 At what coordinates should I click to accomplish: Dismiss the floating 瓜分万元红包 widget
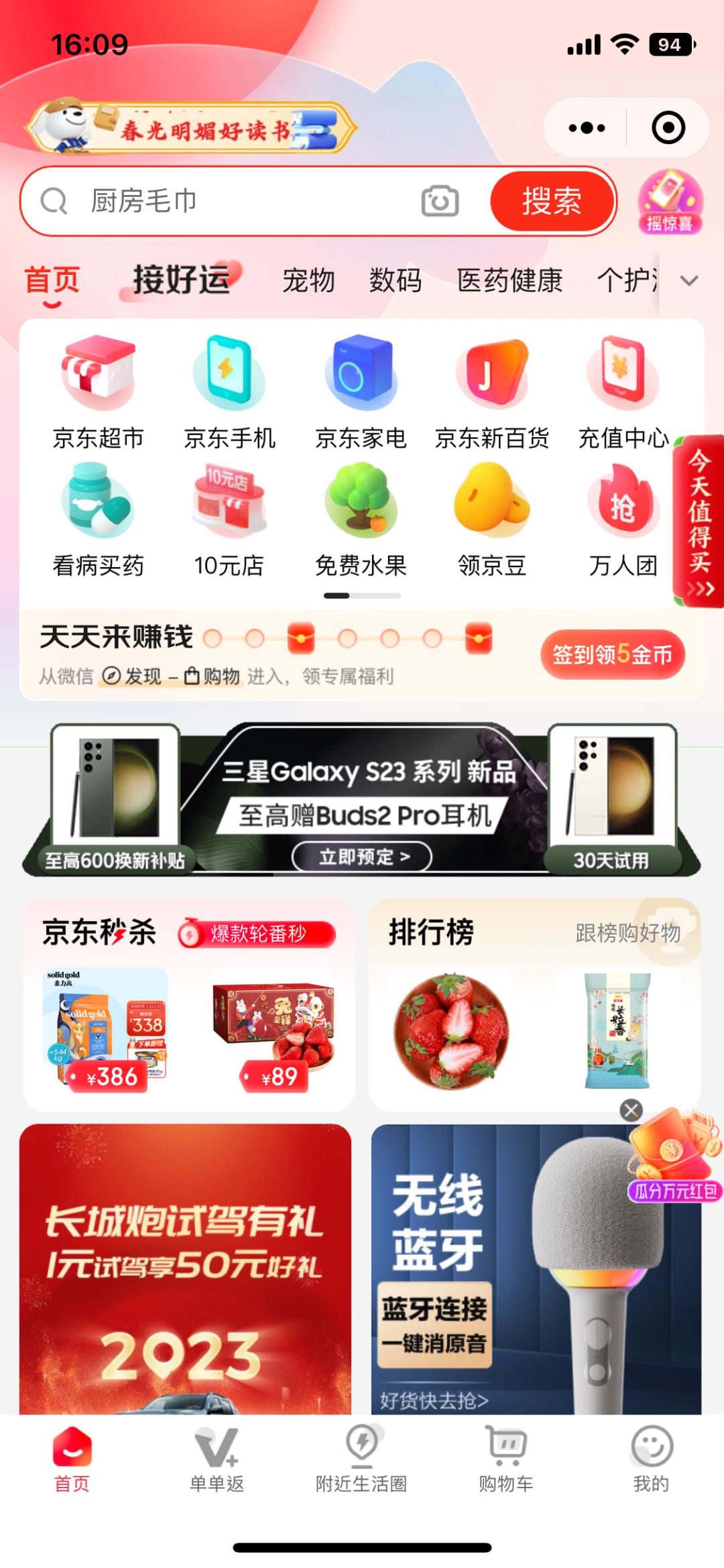[631, 1110]
